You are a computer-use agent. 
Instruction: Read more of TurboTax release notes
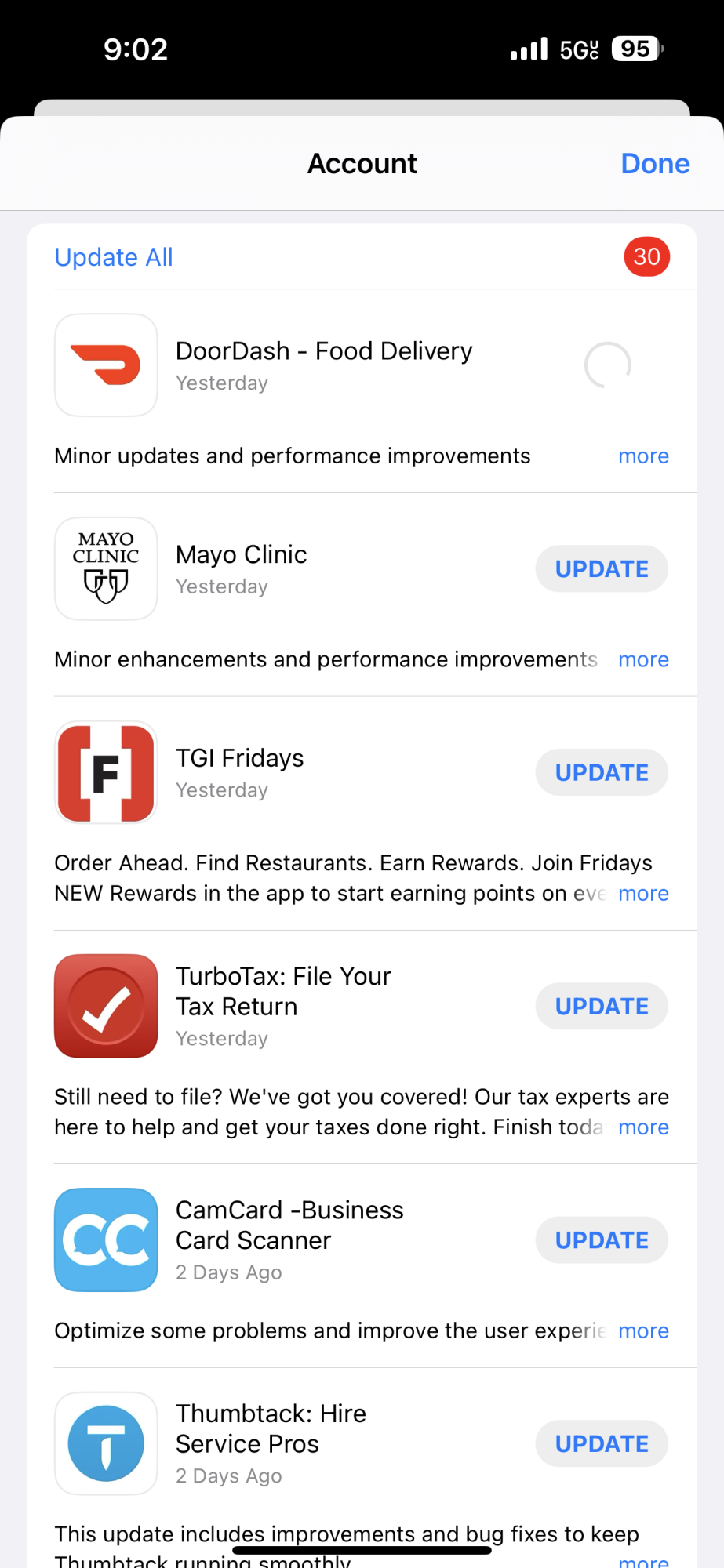(x=643, y=1127)
